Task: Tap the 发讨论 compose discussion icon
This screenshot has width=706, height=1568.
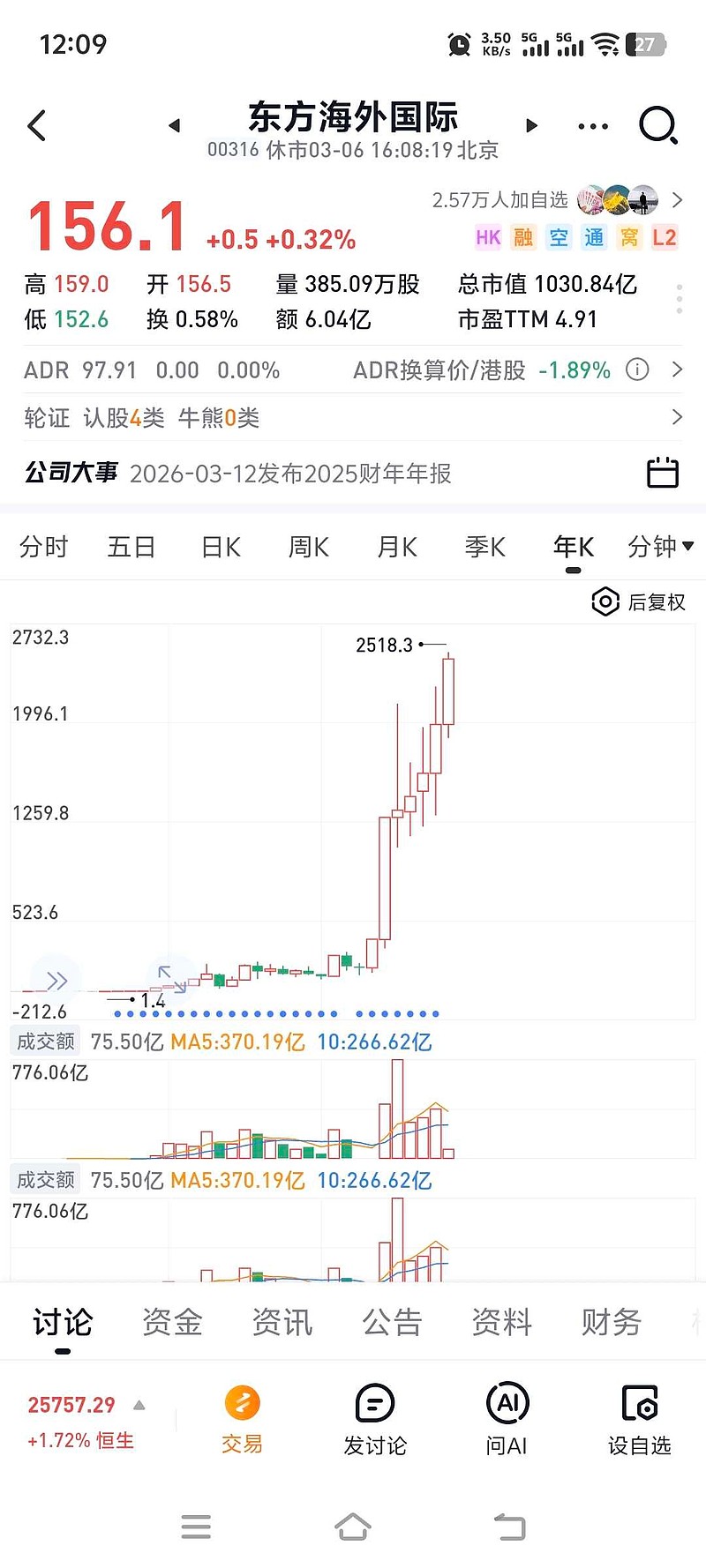Action: (375, 1403)
